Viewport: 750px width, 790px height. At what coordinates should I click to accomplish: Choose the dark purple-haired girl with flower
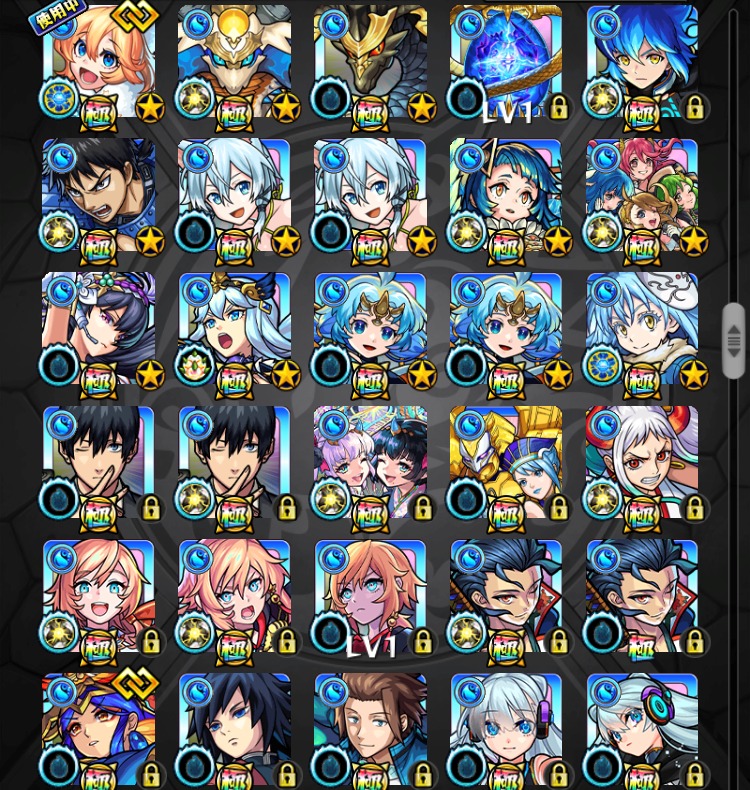coord(98,330)
